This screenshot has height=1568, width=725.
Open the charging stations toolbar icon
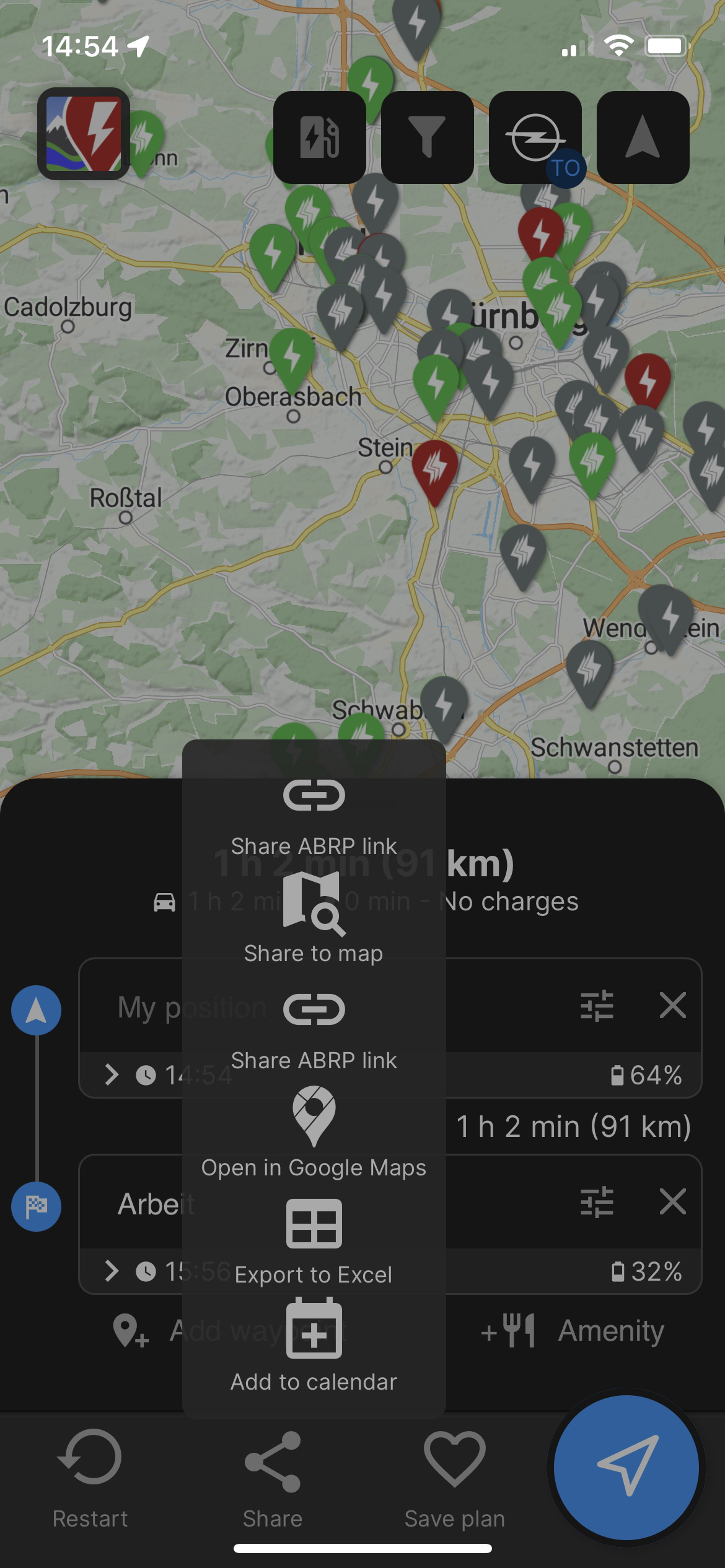pyautogui.click(x=320, y=137)
